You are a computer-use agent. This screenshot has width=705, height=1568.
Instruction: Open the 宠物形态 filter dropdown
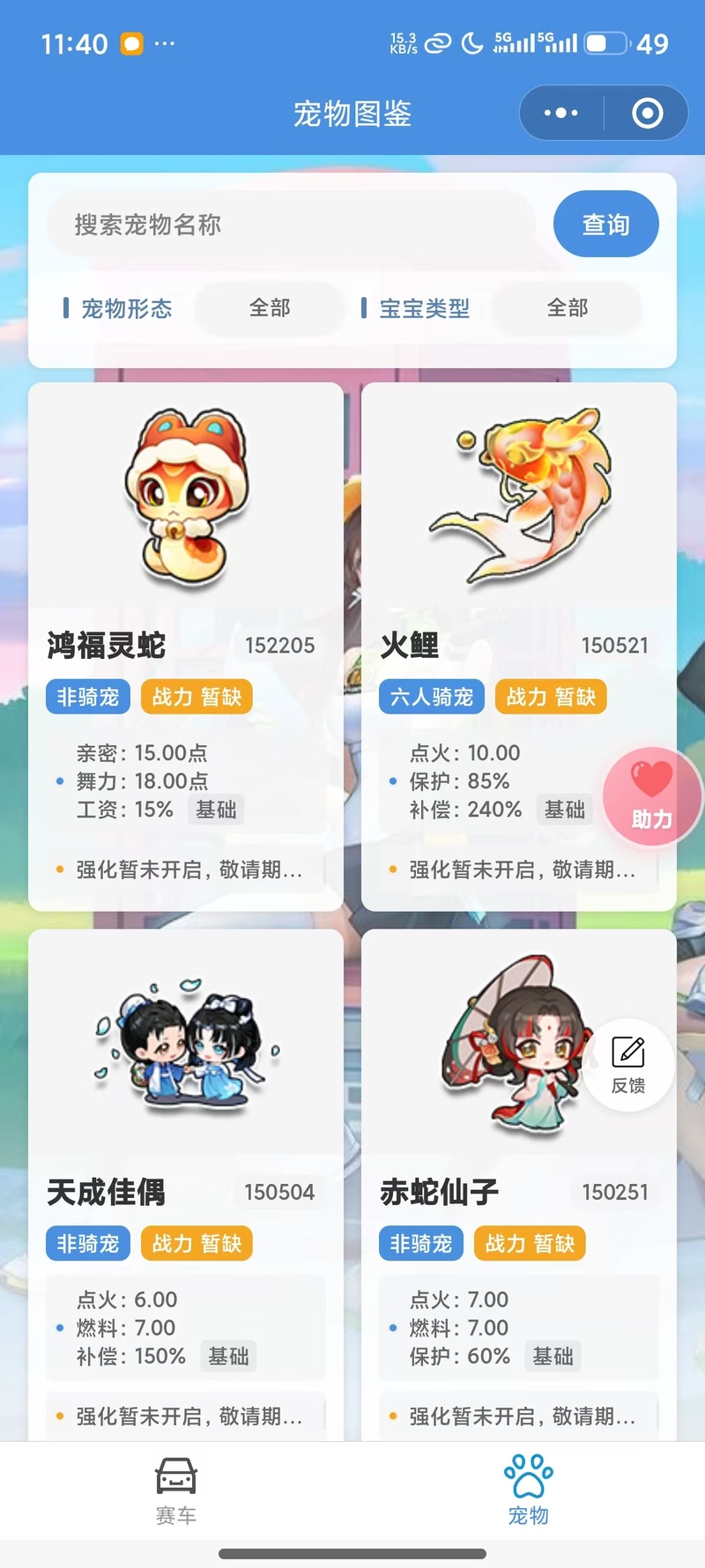[270, 307]
